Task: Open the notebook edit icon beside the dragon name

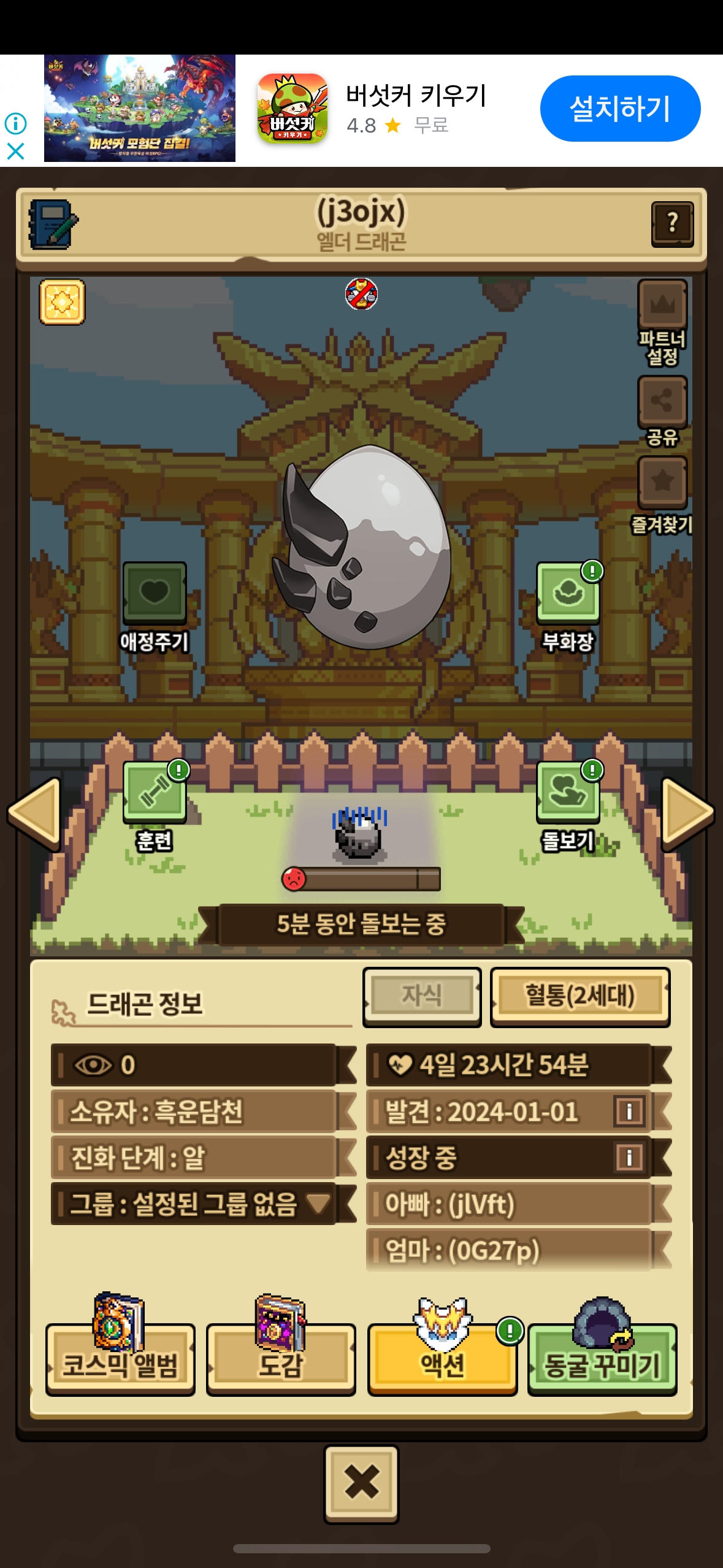Action: click(53, 225)
